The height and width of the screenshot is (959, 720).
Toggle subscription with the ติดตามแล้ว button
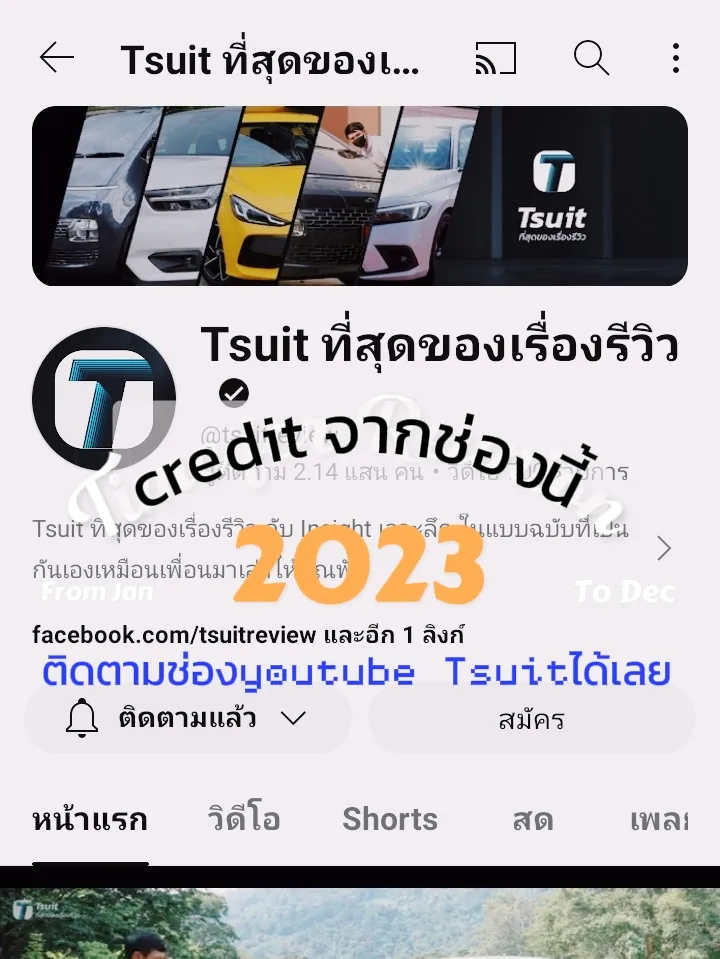pos(180,718)
